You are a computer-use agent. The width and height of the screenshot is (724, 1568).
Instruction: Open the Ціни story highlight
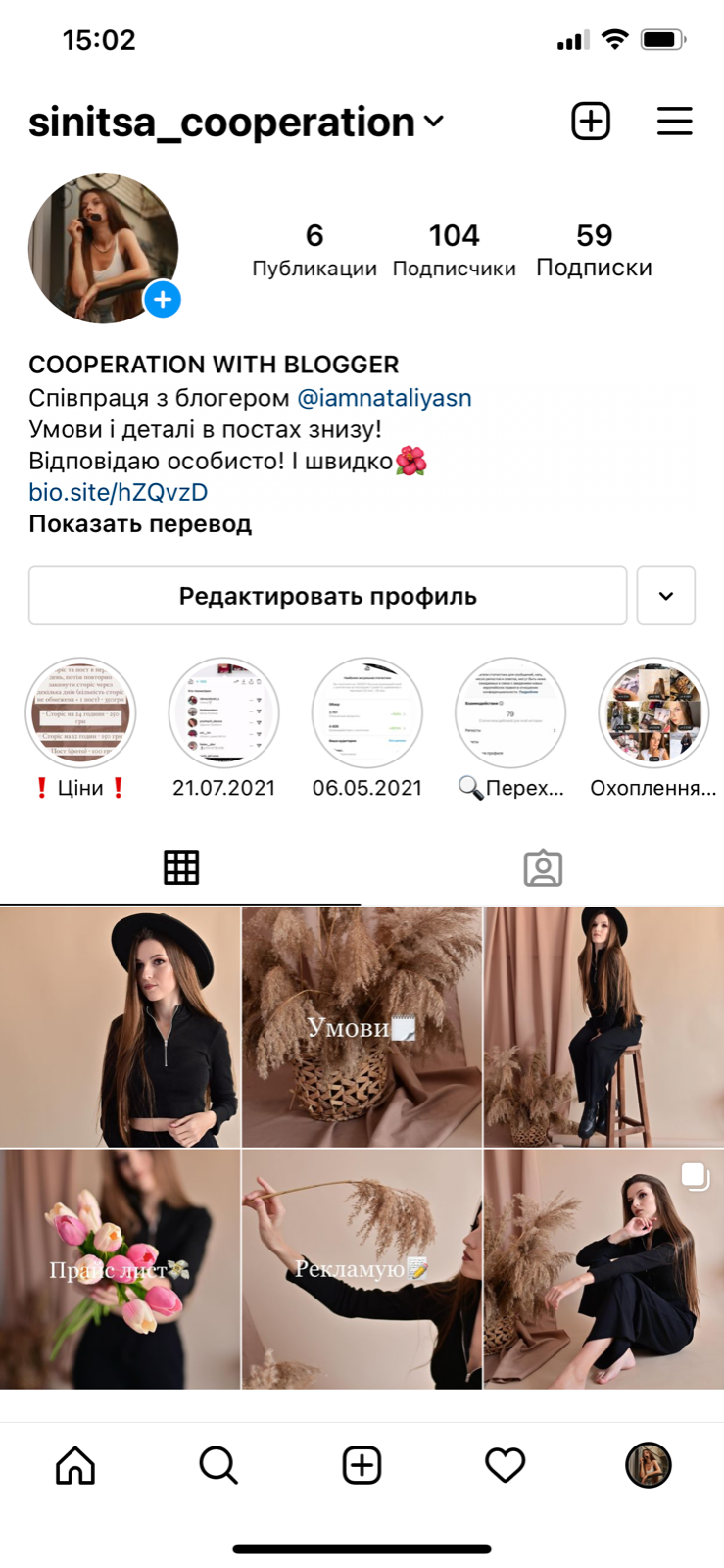pos(80,712)
